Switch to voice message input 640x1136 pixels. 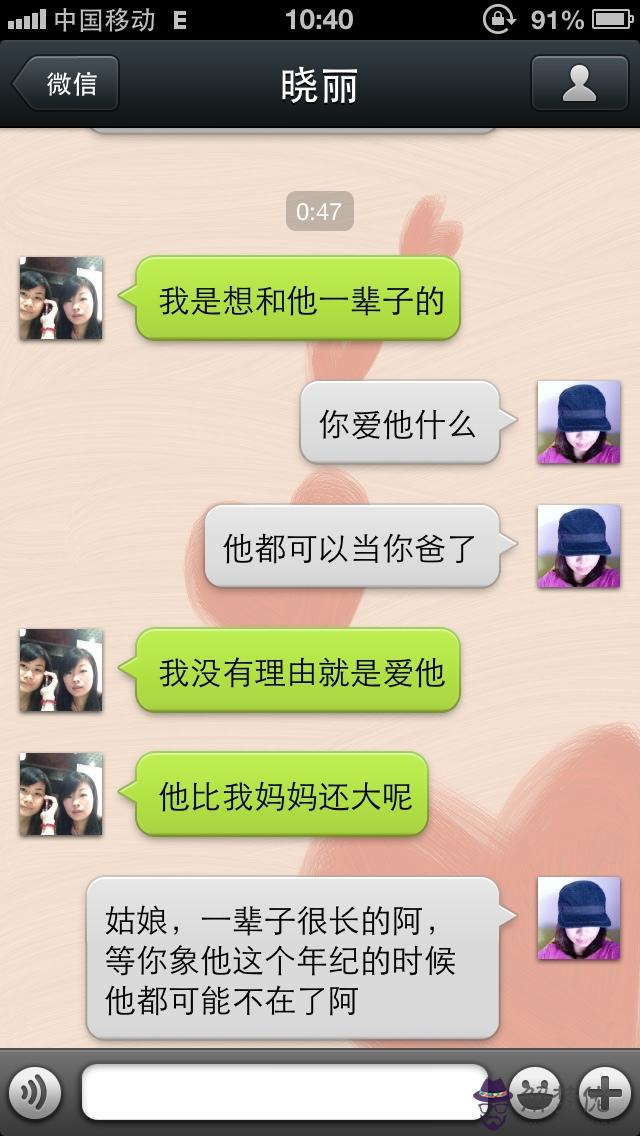click(34, 1093)
